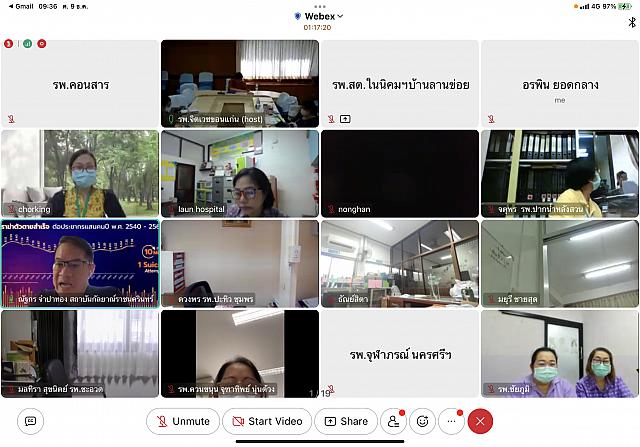The image size is (640, 447).
Task: Unmute your microphone
Action: pos(183,421)
